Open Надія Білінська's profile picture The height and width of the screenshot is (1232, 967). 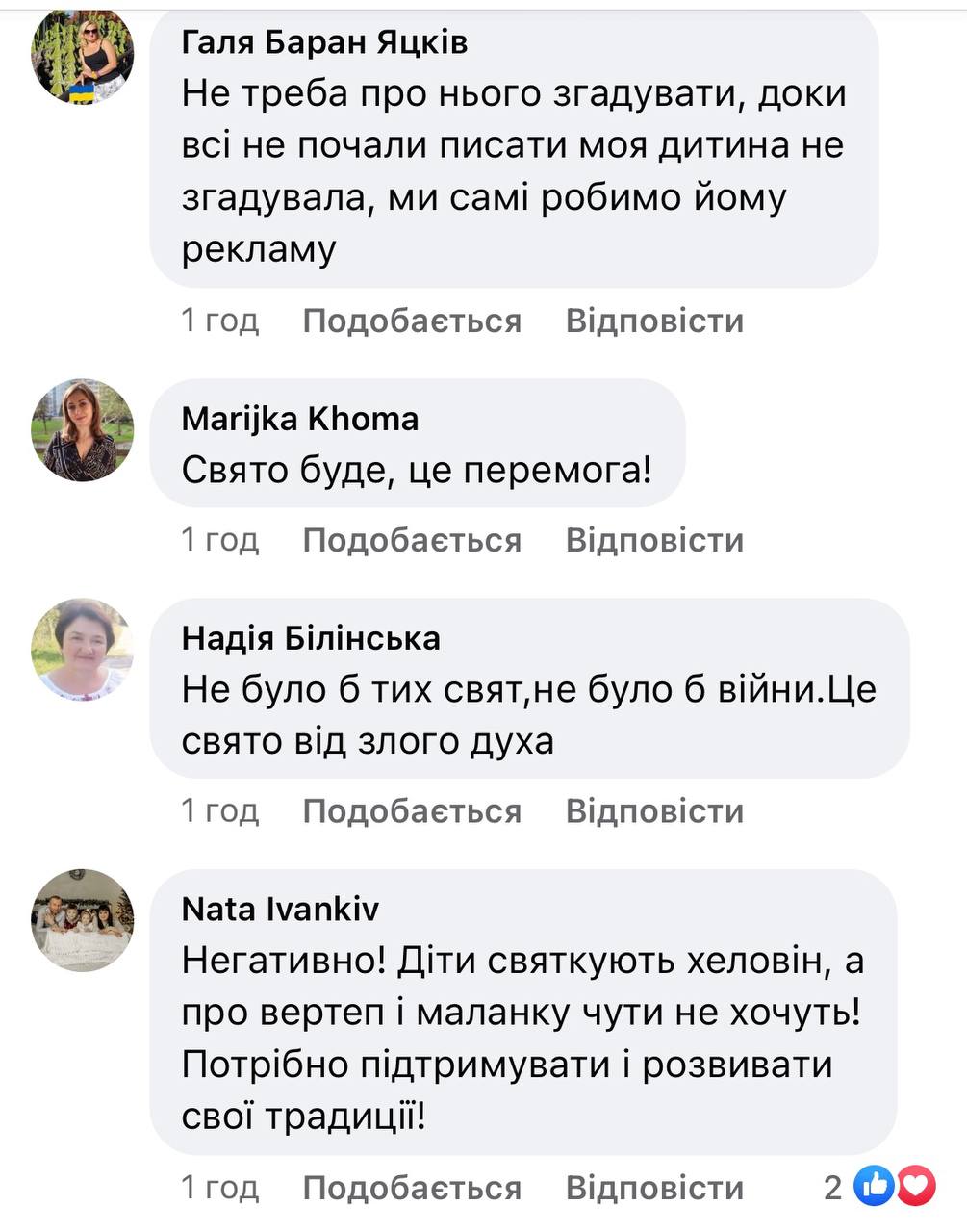point(83,650)
